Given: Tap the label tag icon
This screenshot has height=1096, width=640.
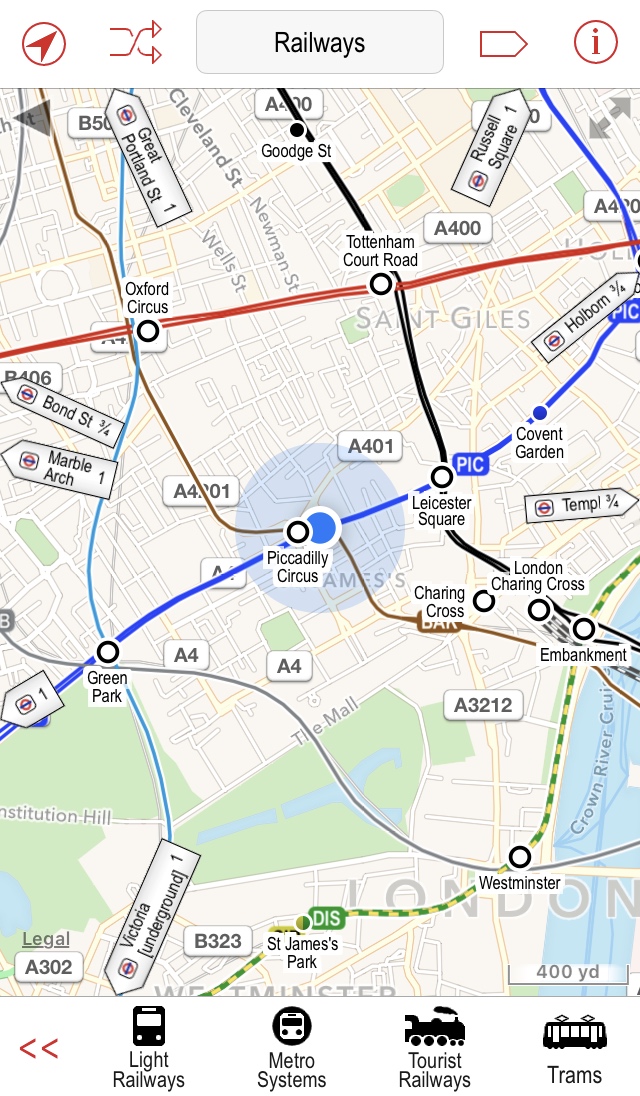Looking at the screenshot, I should pos(503,43).
